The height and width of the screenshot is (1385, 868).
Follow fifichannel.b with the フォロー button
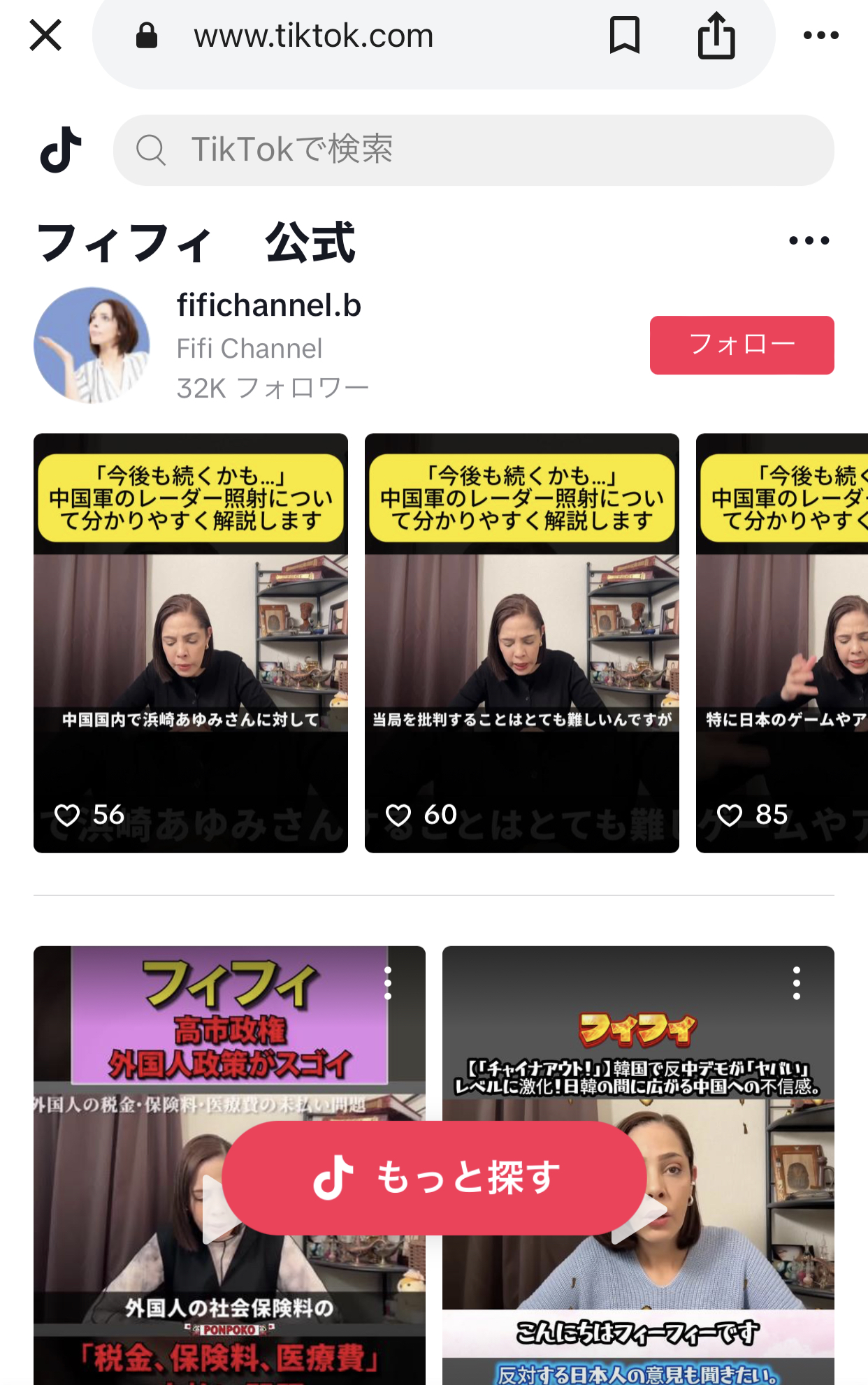742,345
